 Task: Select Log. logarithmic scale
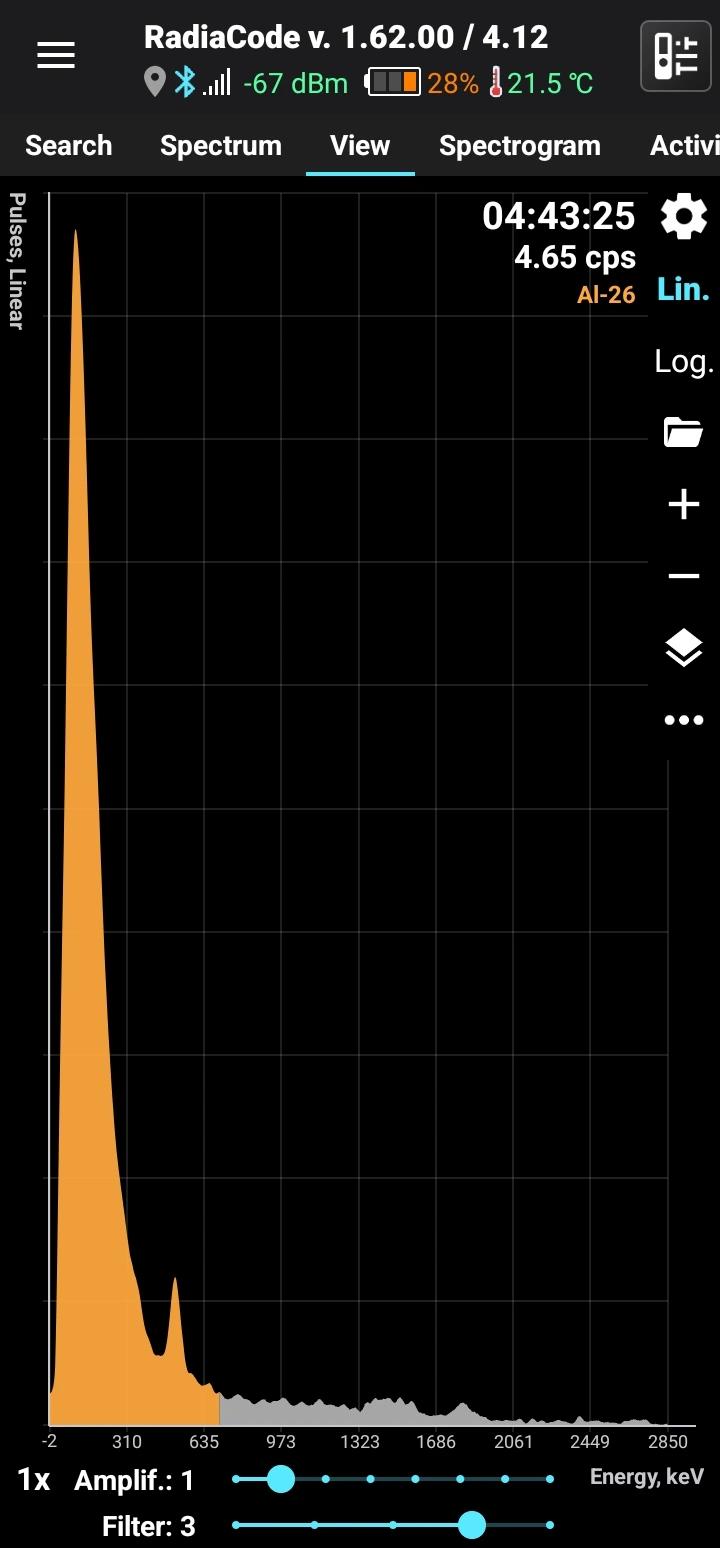tap(684, 361)
